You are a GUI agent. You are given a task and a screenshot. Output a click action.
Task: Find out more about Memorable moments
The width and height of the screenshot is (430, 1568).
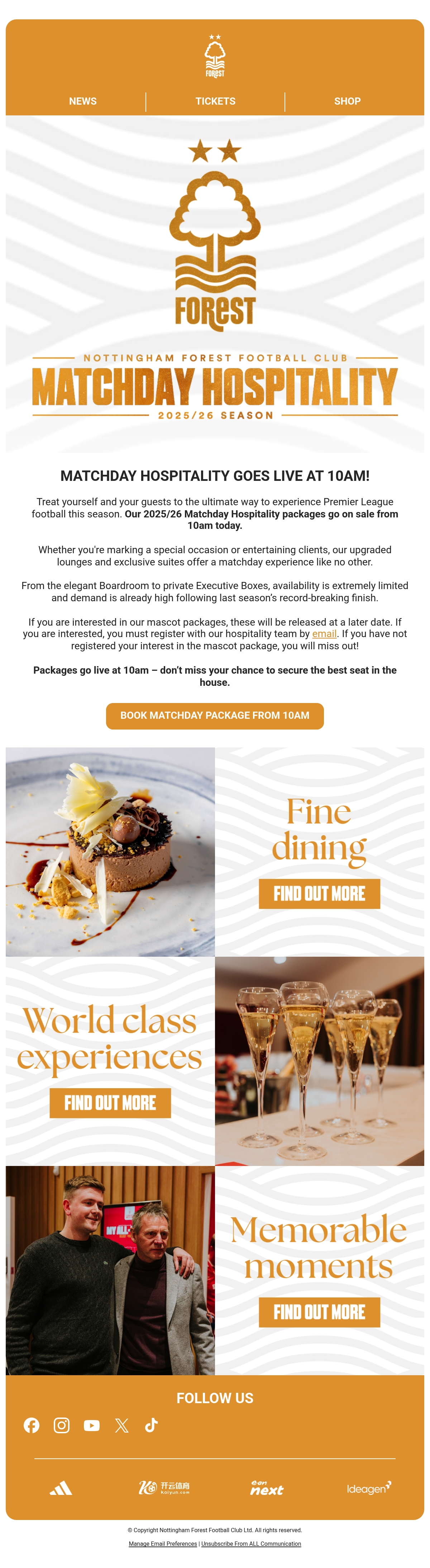pyautogui.click(x=319, y=1313)
